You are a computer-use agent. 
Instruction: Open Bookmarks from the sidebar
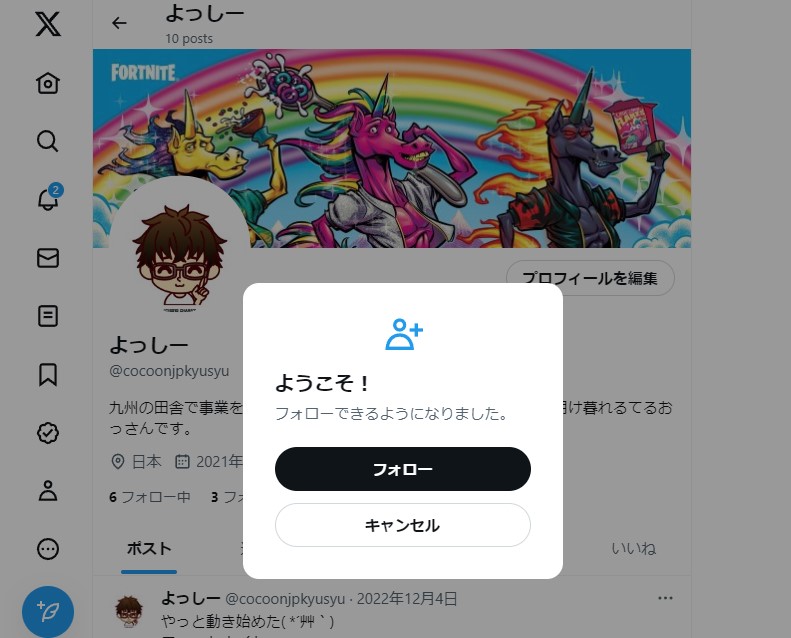[48, 374]
